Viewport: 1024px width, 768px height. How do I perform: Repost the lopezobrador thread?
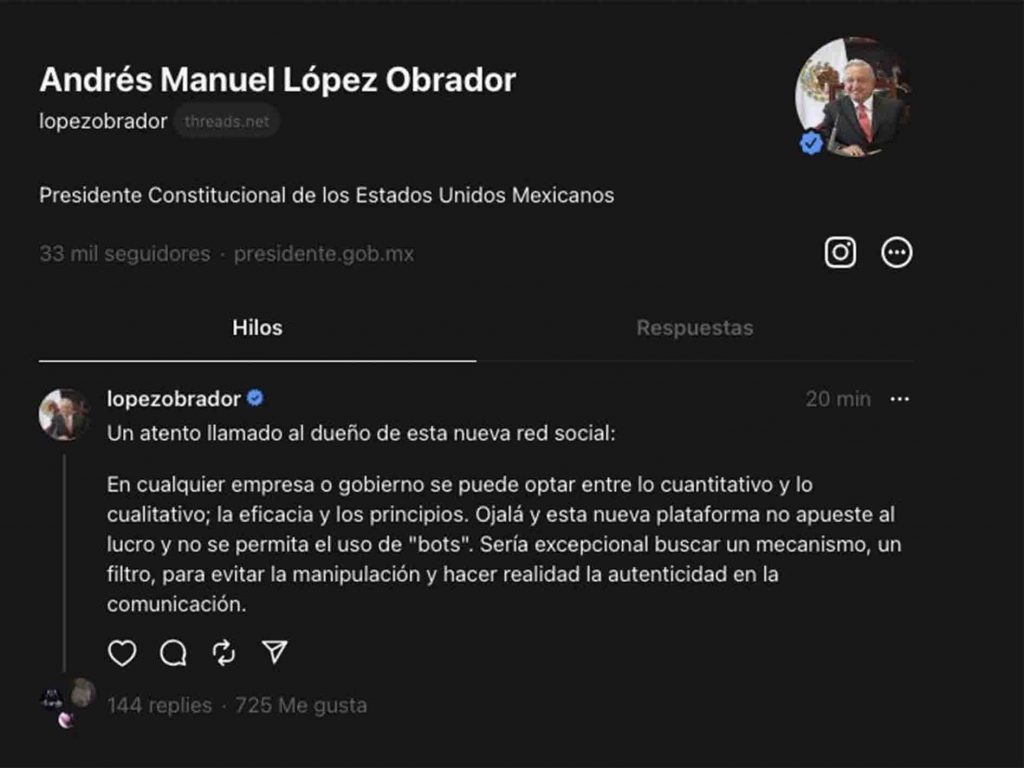pos(224,653)
